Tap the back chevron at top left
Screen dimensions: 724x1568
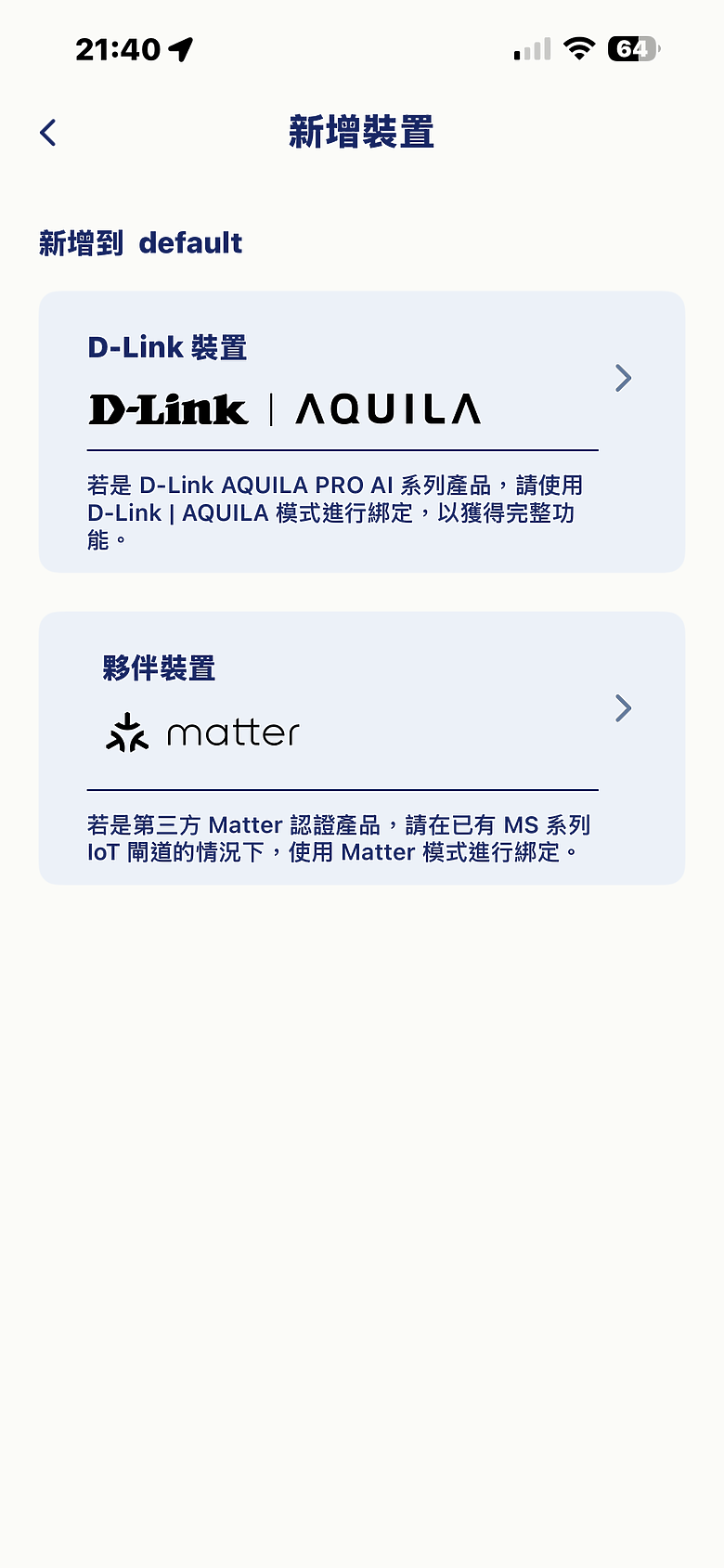[47, 133]
